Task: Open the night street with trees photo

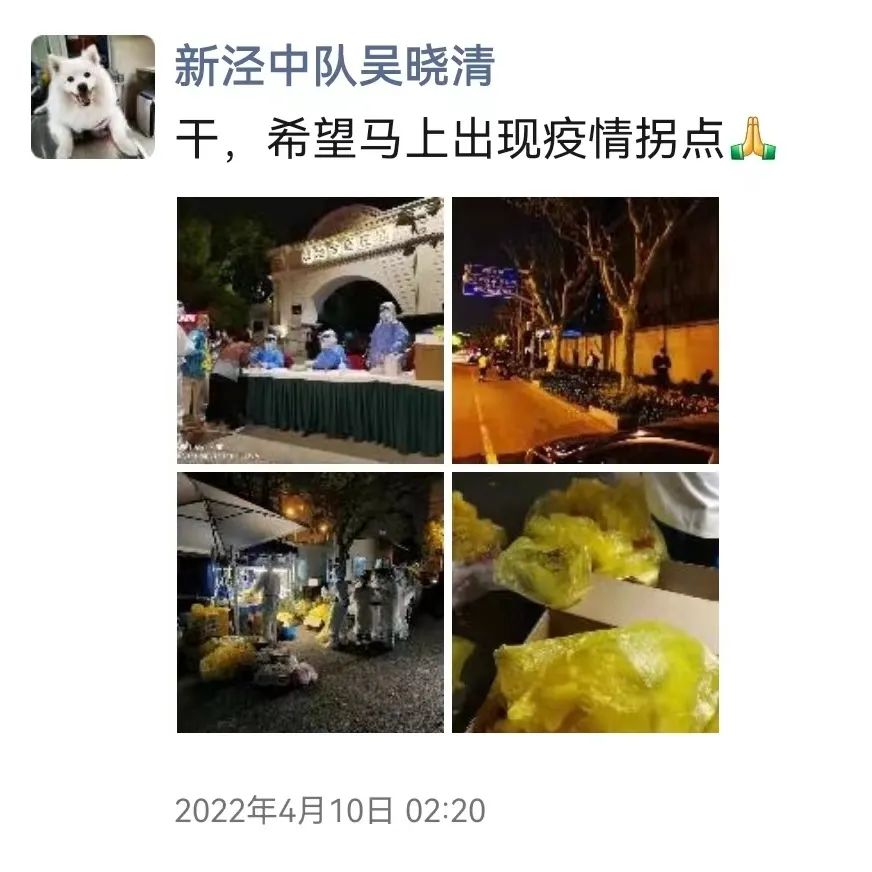Action: (585, 330)
